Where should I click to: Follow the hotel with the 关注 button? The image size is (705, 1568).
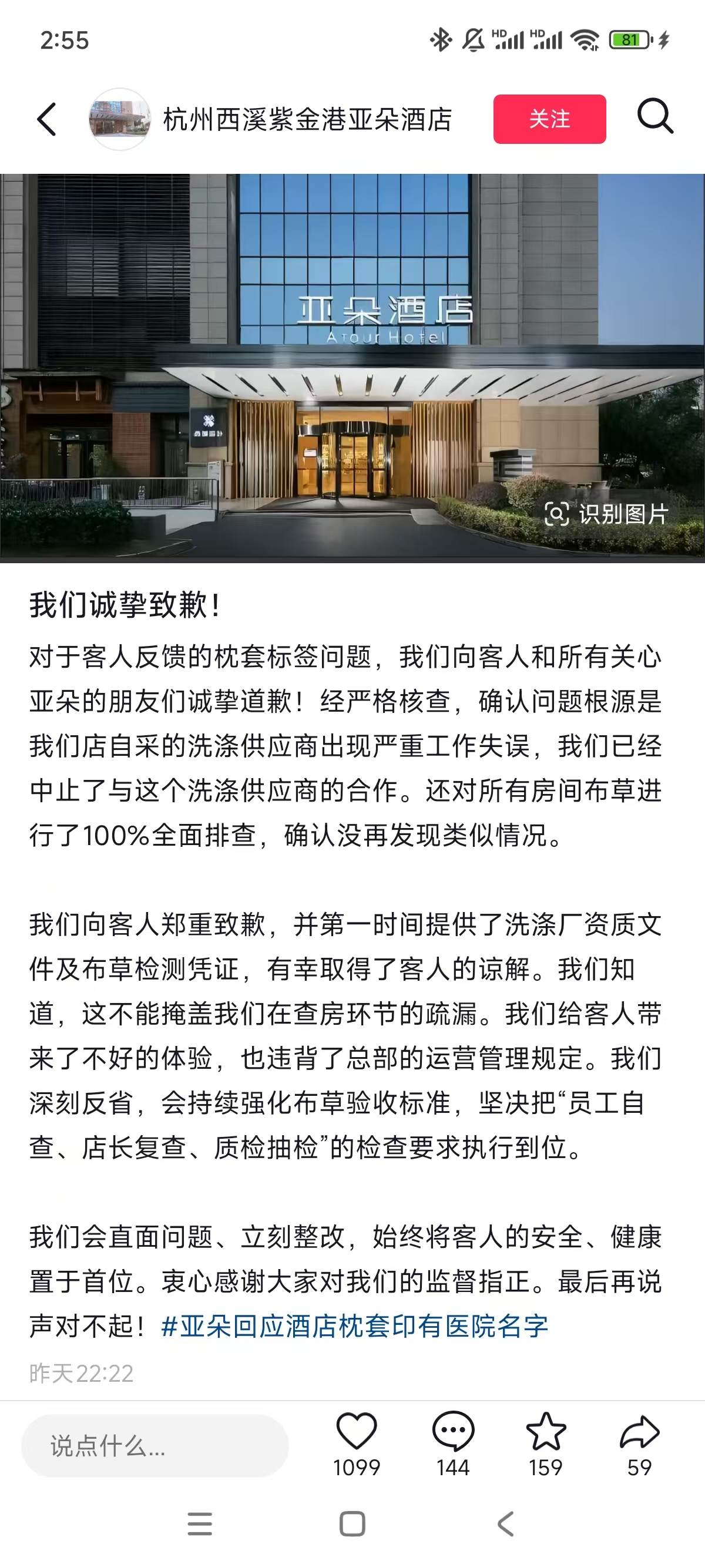(549, 119)
